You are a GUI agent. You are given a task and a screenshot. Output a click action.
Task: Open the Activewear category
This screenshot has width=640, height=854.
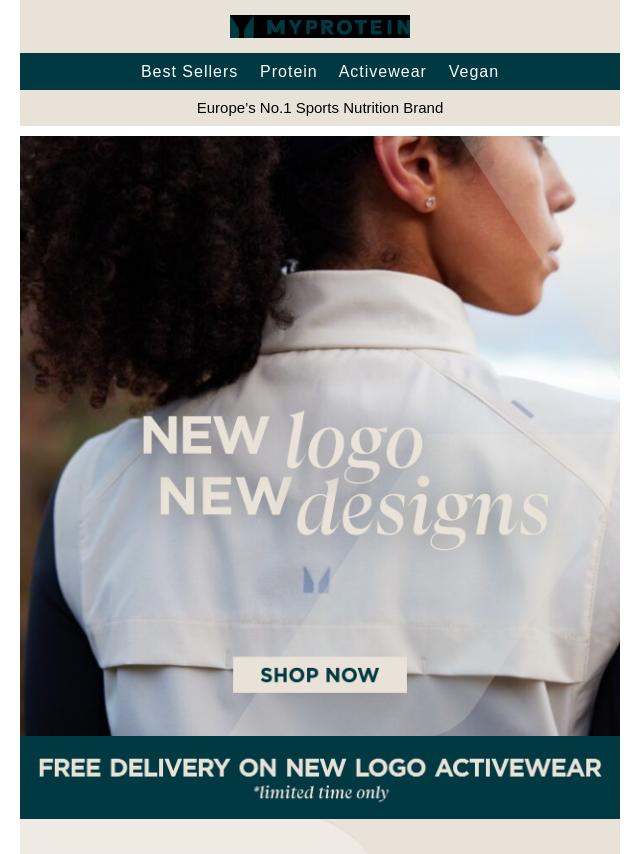click(382, 72)
